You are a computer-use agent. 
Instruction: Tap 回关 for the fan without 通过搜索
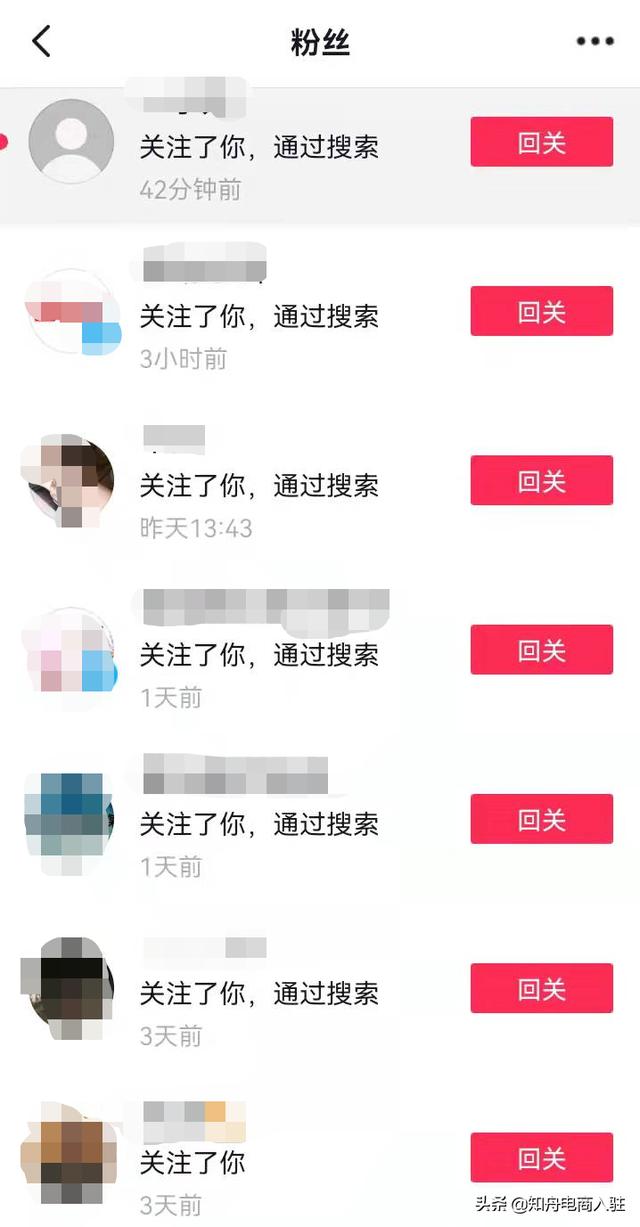tap(541, 1157)
